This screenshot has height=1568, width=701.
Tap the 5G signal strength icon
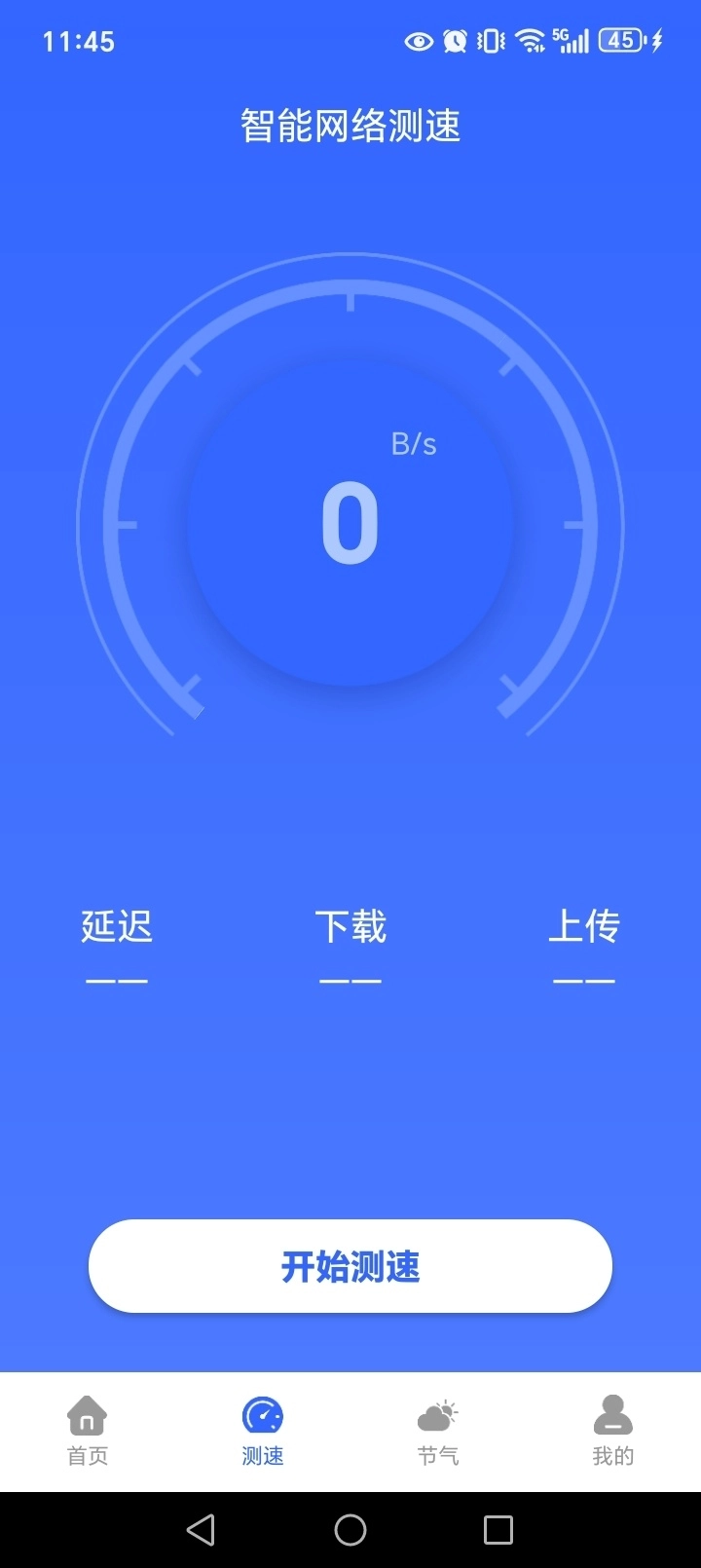pos(572,40)
